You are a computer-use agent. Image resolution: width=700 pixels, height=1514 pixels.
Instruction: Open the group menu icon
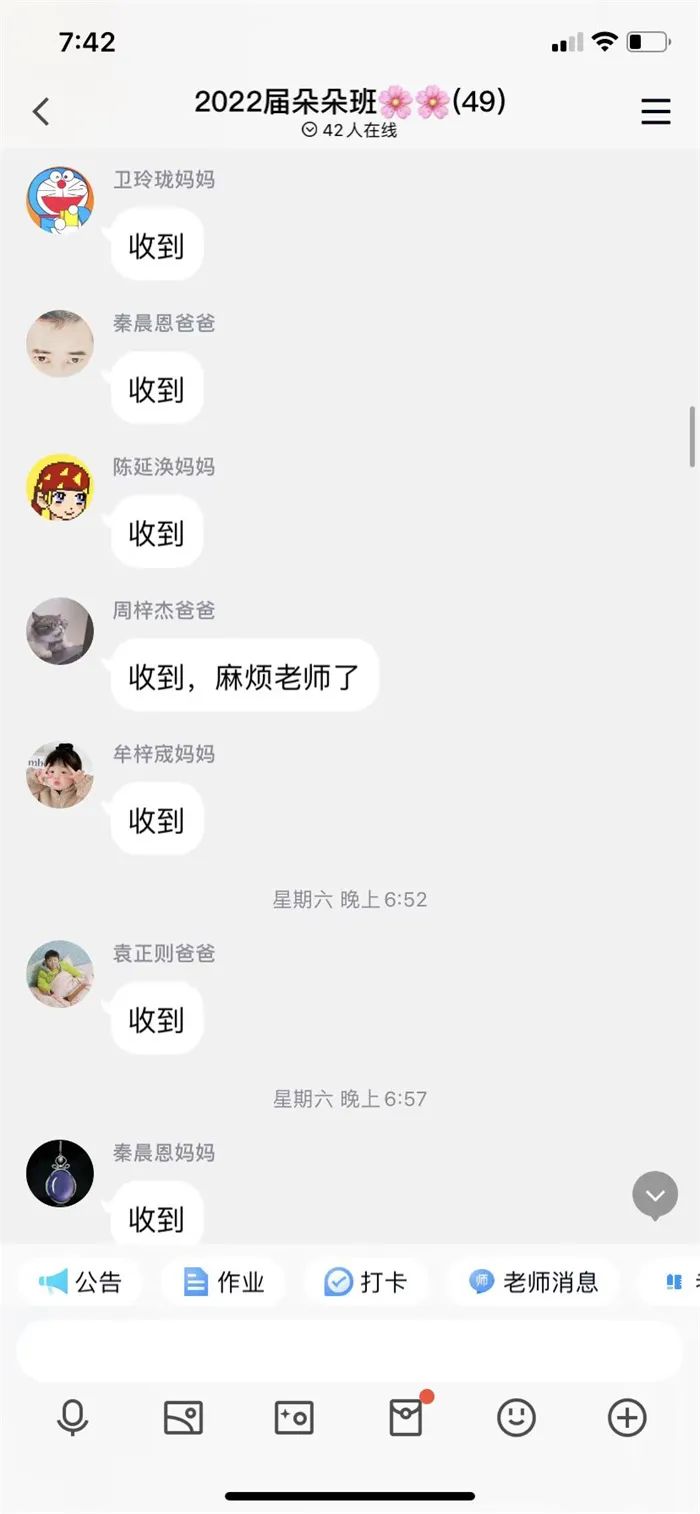pos(655,111)
